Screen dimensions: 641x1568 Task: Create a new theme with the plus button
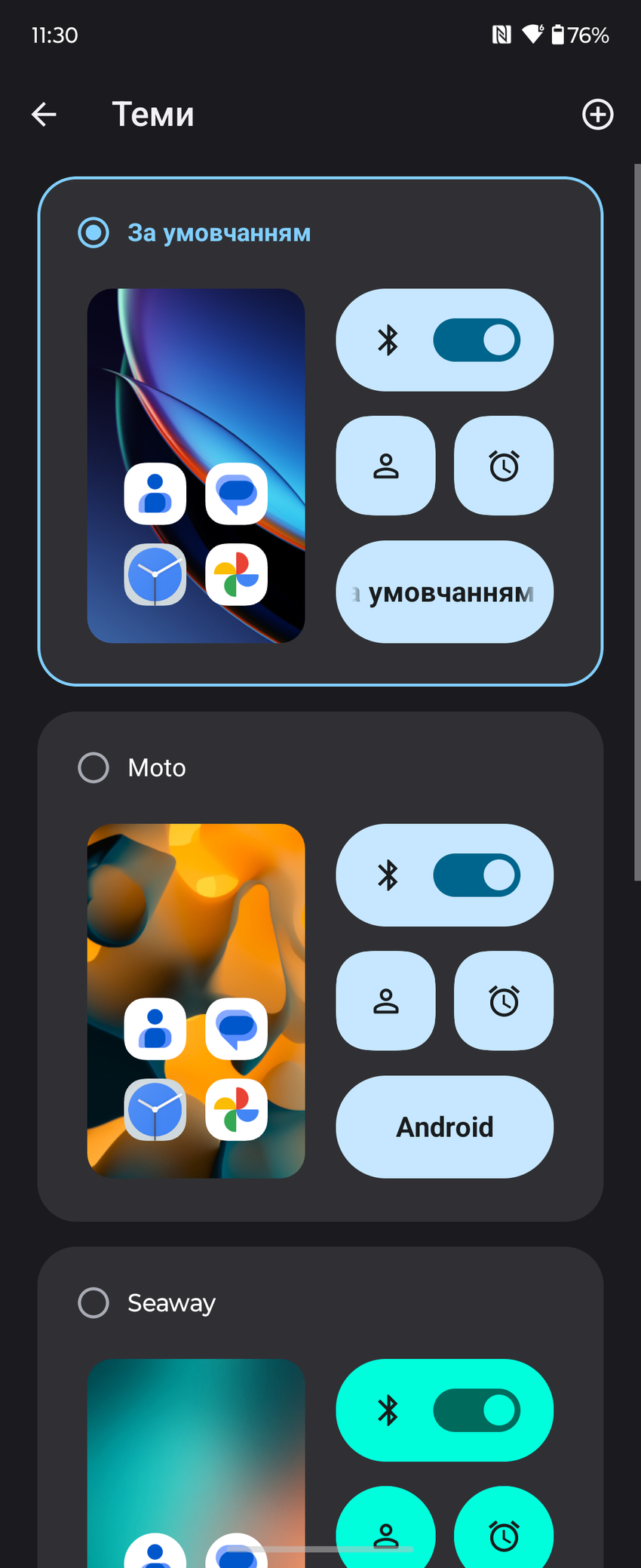coord(597,115)
